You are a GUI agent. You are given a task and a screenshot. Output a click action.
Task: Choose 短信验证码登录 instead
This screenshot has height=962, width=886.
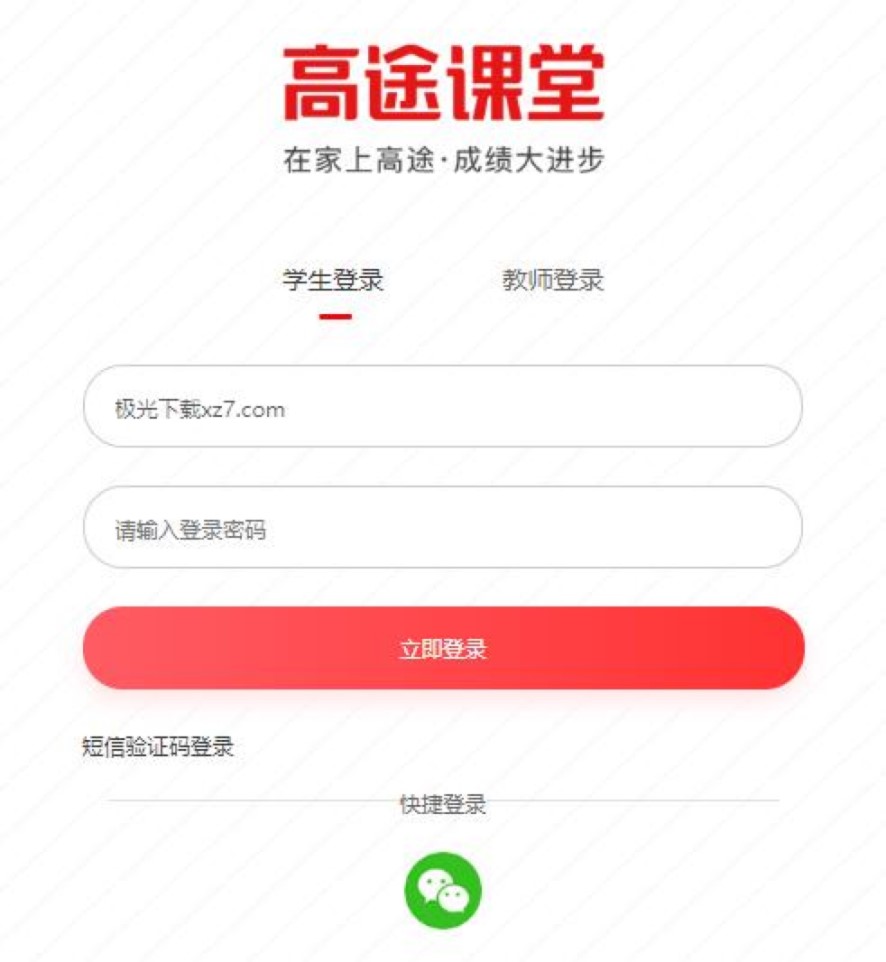(158, 747)
